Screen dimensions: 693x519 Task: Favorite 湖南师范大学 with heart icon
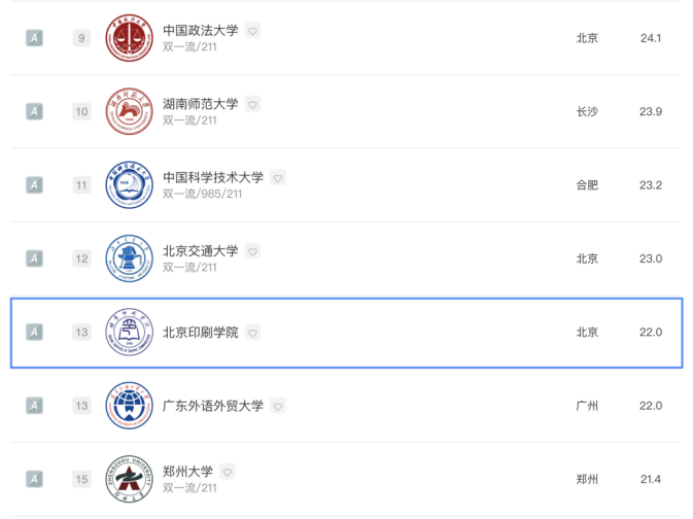(x=253, y=104)
